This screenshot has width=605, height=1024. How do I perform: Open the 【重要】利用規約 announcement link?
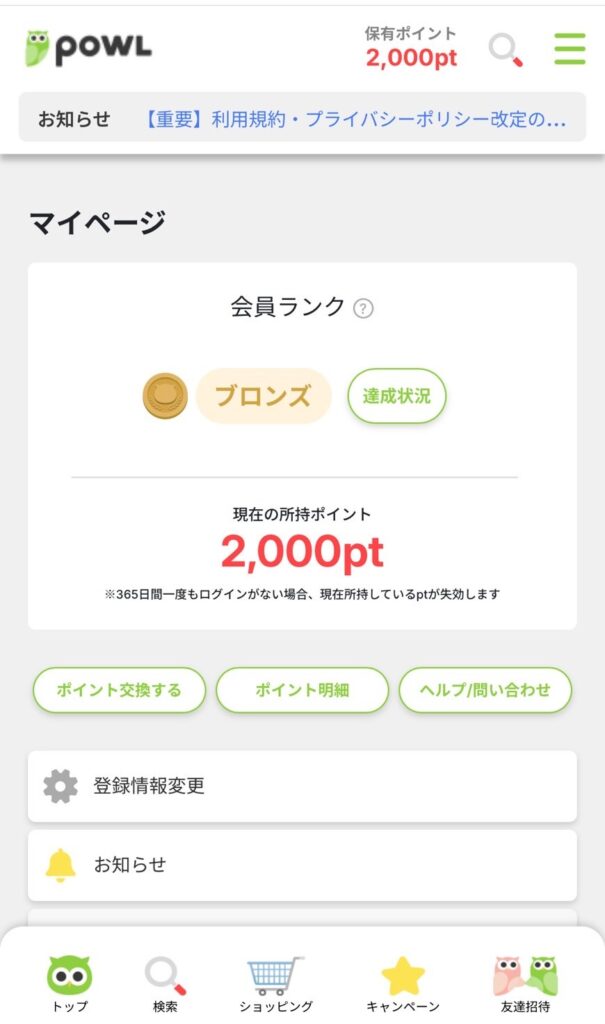(x=353, y=119)
